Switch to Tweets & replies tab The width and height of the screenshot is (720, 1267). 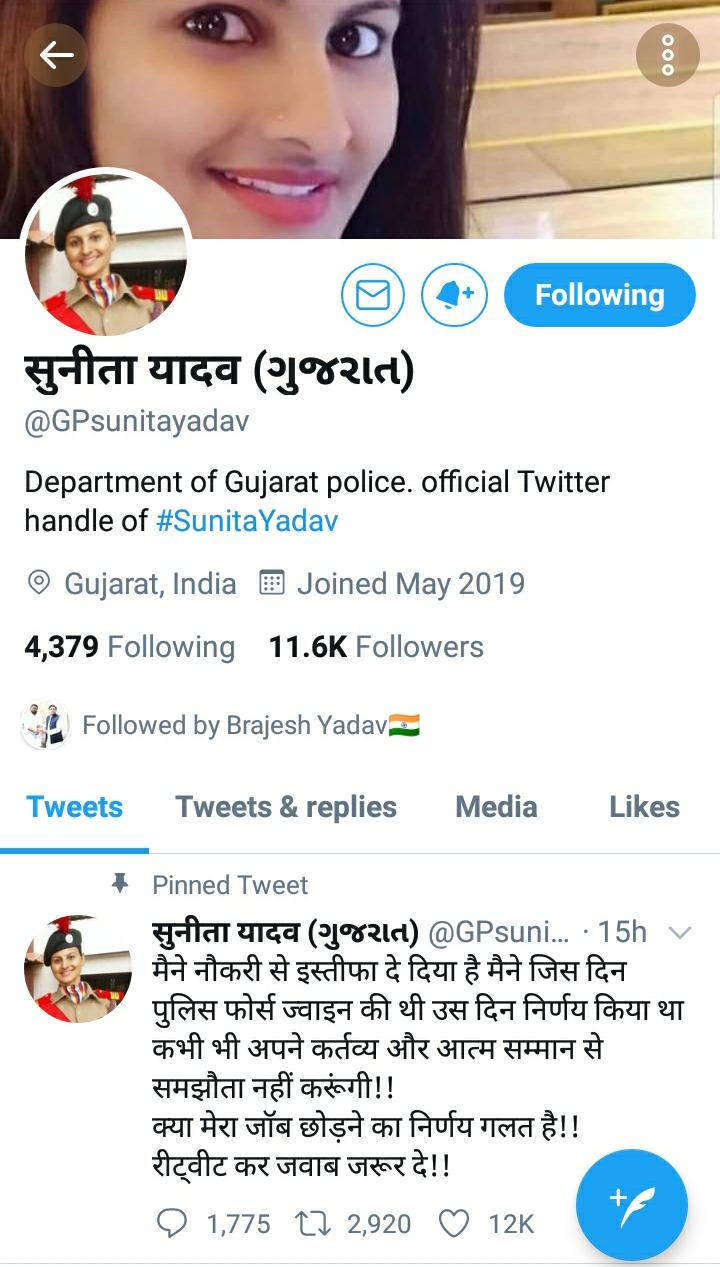[x=286, y=807]
